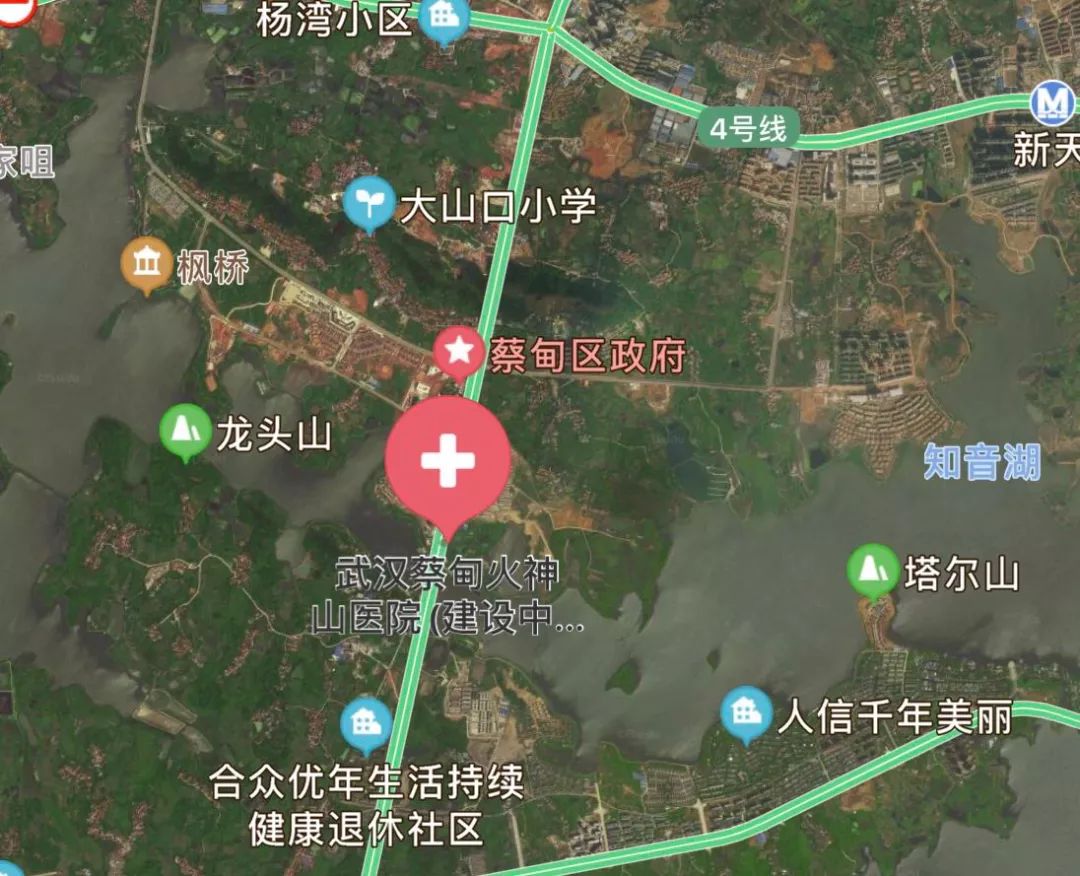This screenshot has height=876, width=1080.
Task: Open the 塔尔山 mountain marker
Action: click(x=872, y=570)
